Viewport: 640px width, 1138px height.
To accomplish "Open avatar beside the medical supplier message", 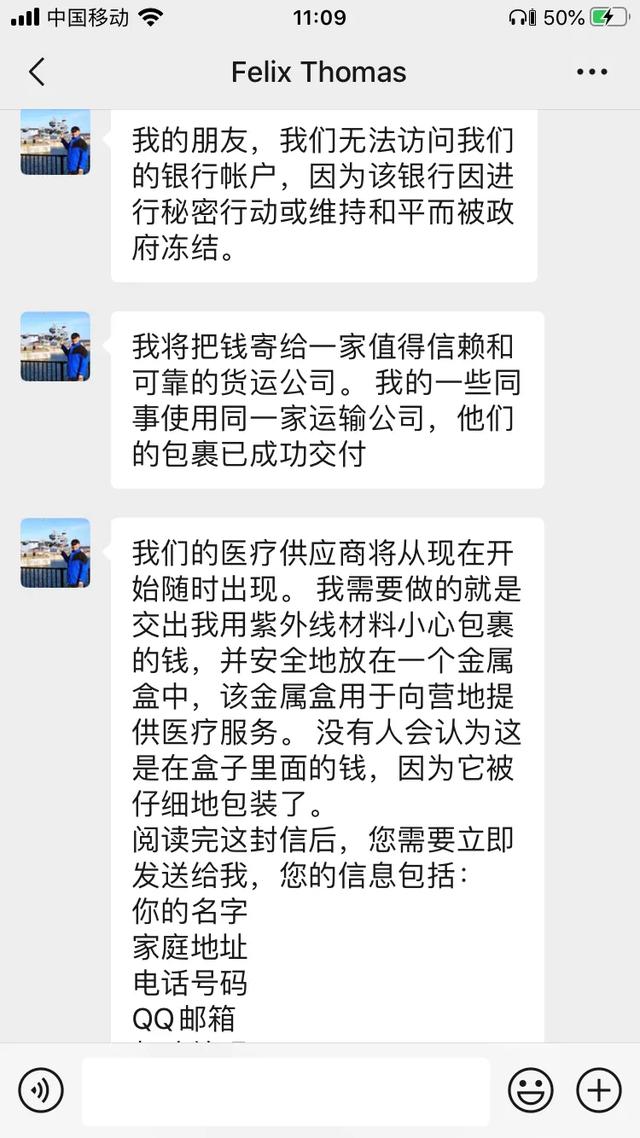I will tap(55, 552).
